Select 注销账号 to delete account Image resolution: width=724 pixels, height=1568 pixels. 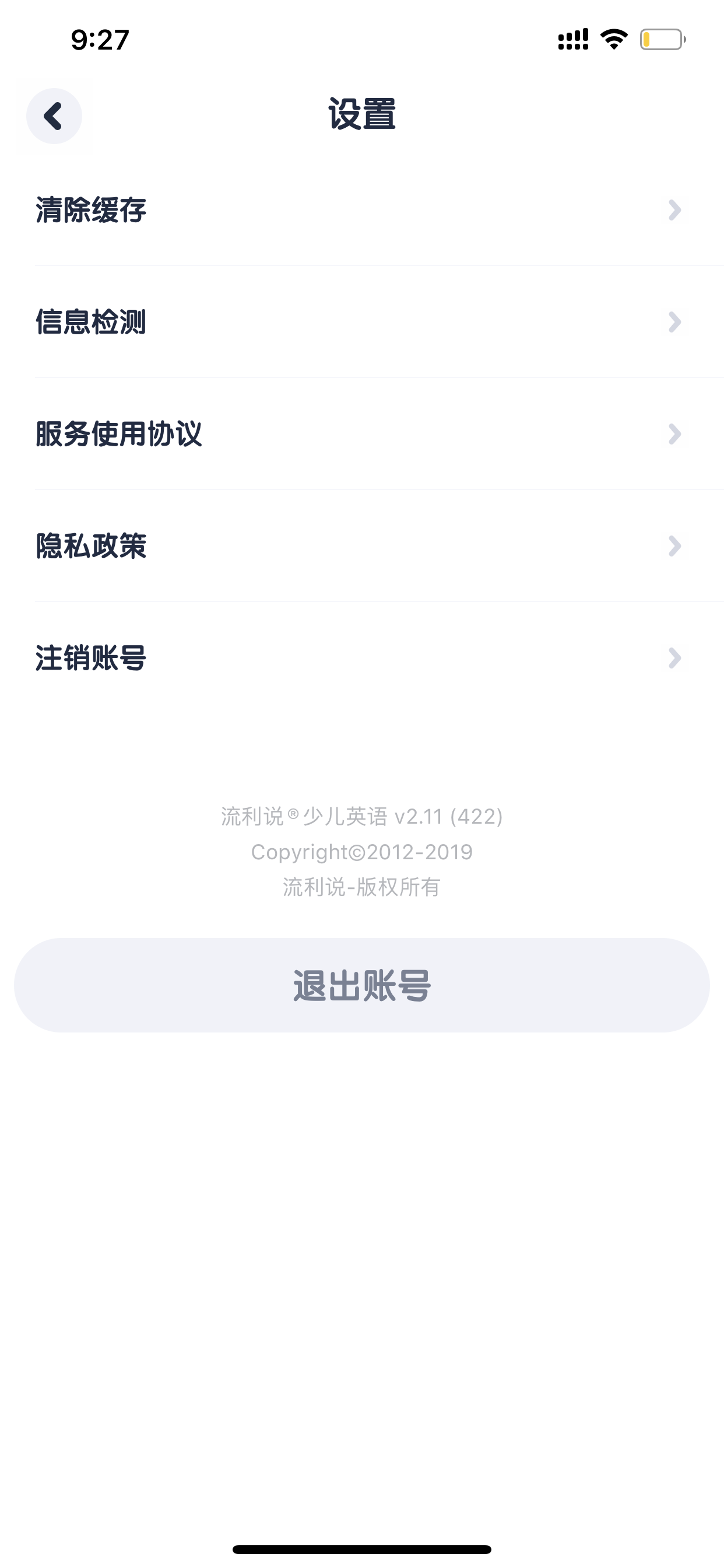pyautogui.click(x=362, y=658)
